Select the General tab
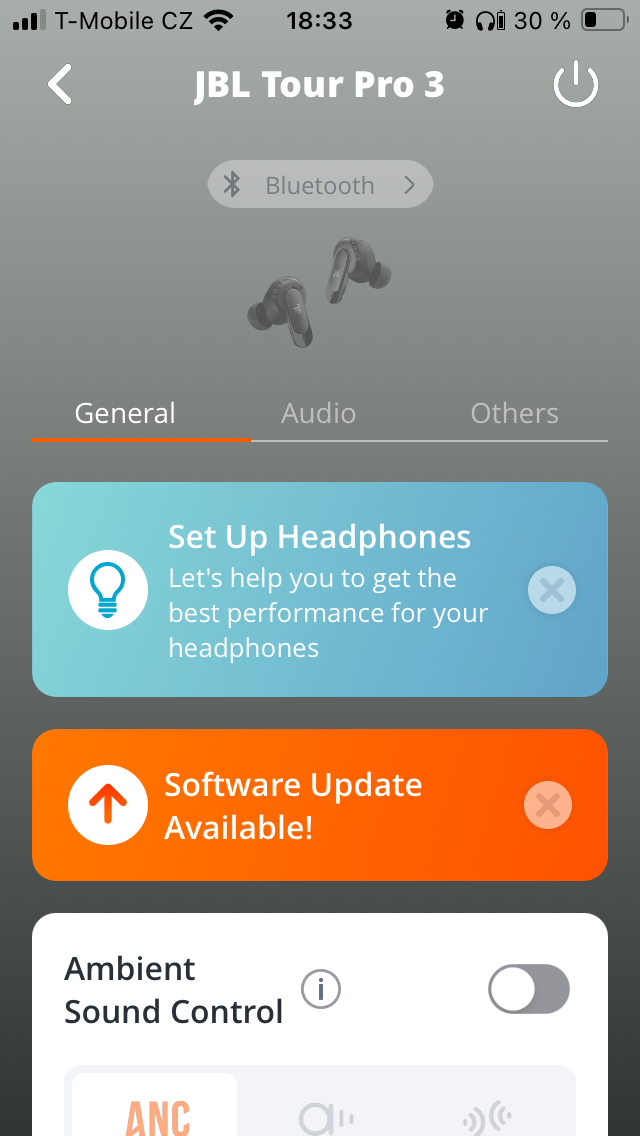 click(x=125, y=414)
